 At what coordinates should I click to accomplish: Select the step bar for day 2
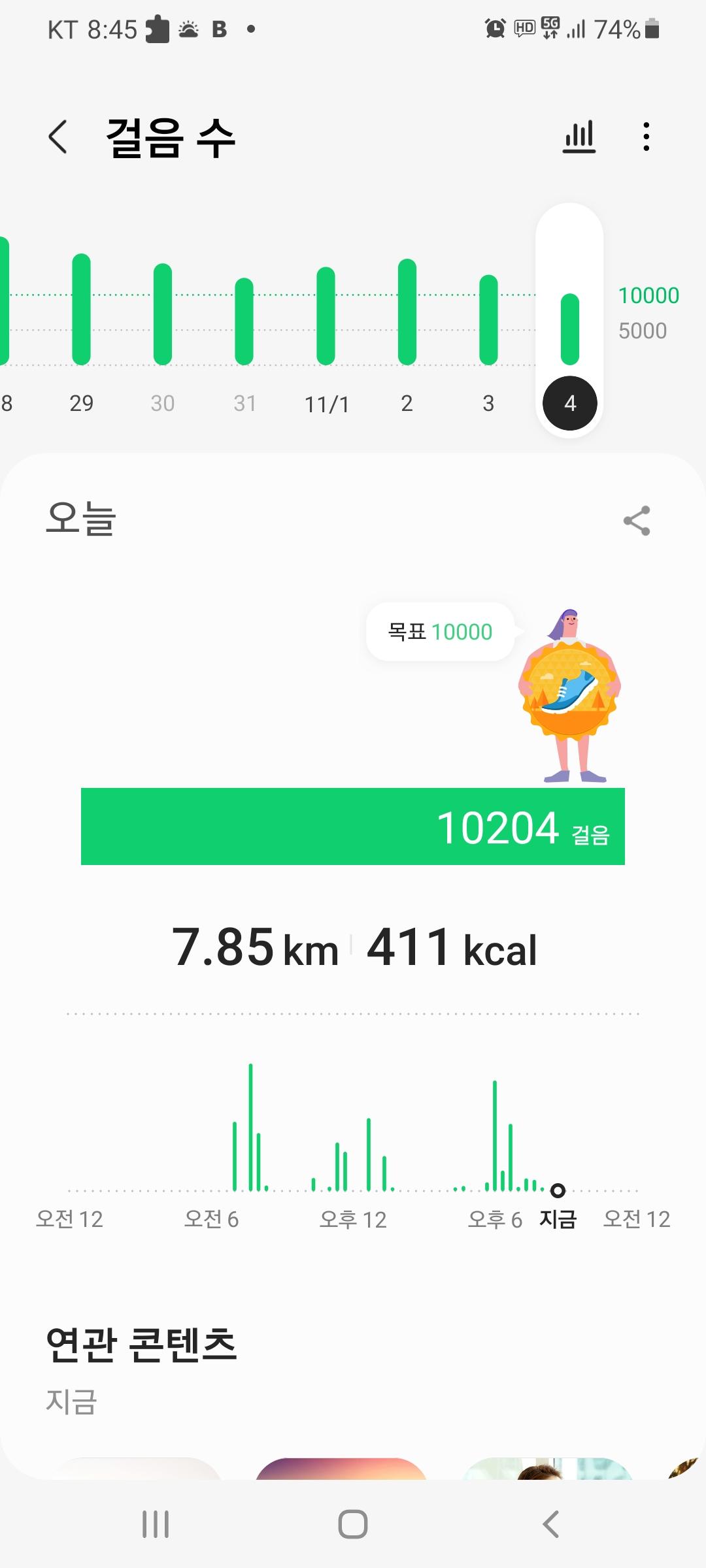click(x=407, y=312)
